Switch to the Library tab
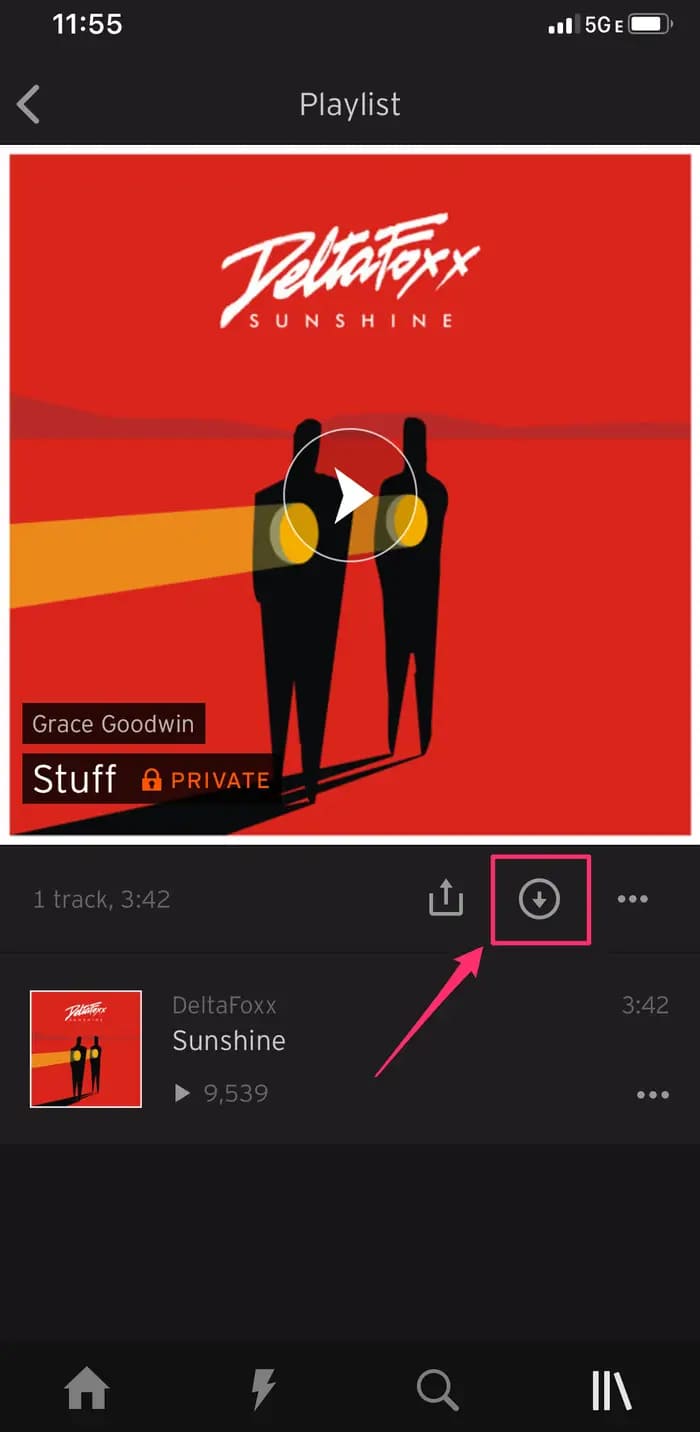 pos(612,1389)
